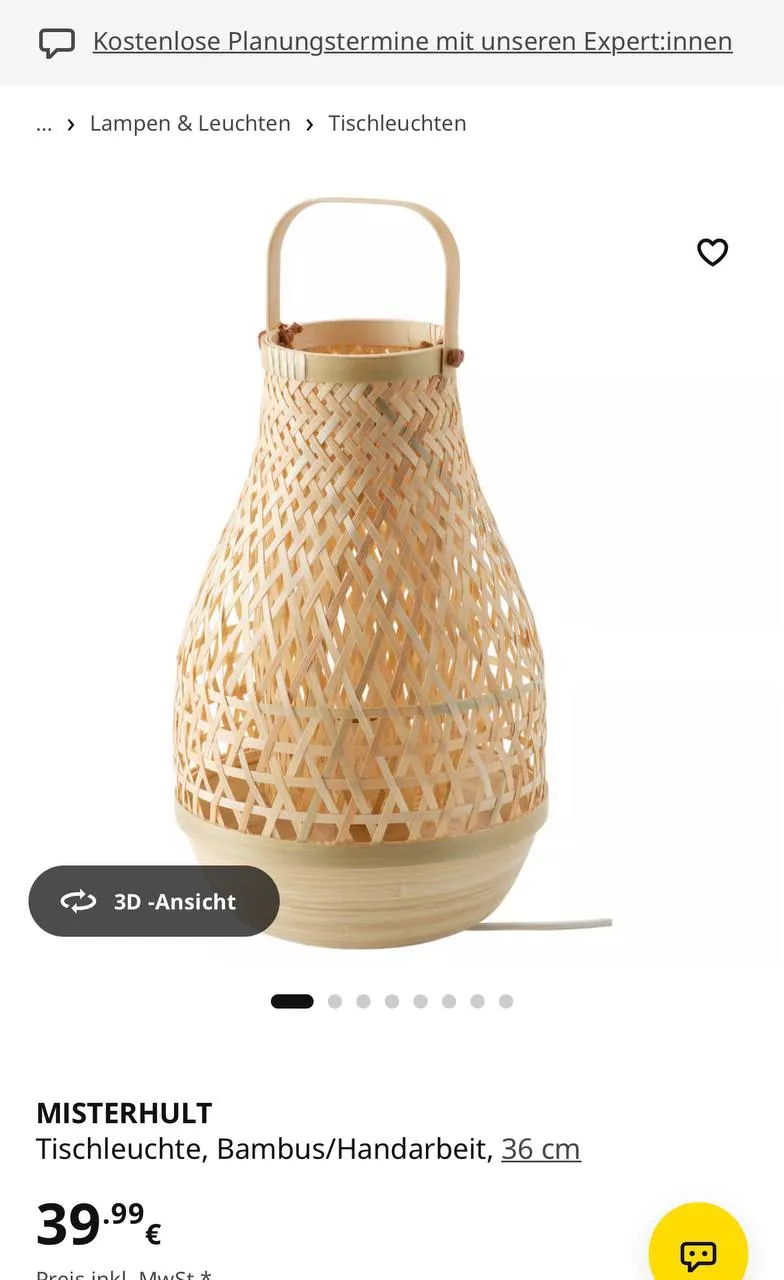Image resolution: width=784 pixels, height=1280 pixels.
Task: Jump to the last image indicator dot
Action: click(506, 1001)
